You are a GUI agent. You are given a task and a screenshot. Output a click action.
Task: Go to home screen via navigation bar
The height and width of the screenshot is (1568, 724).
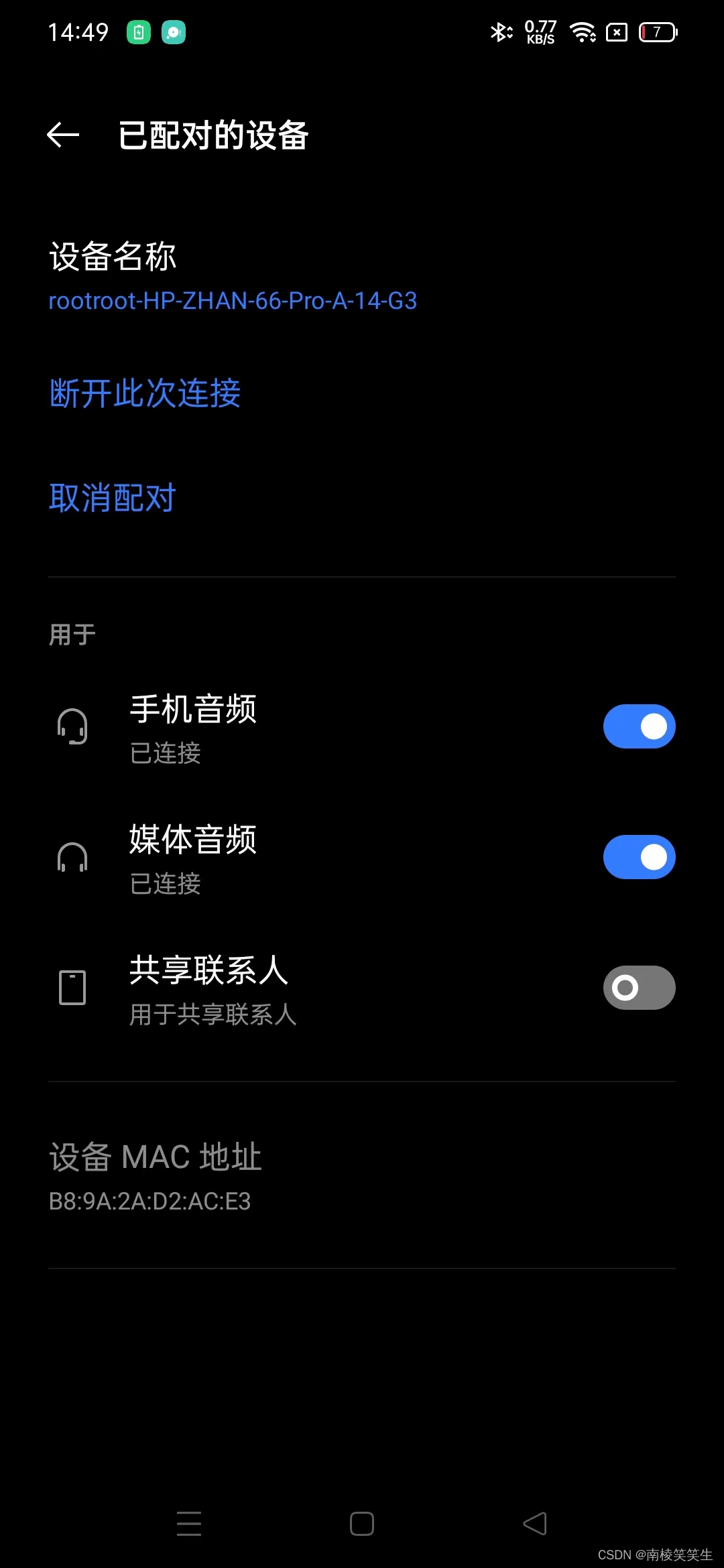click(x=362, y=1524)
